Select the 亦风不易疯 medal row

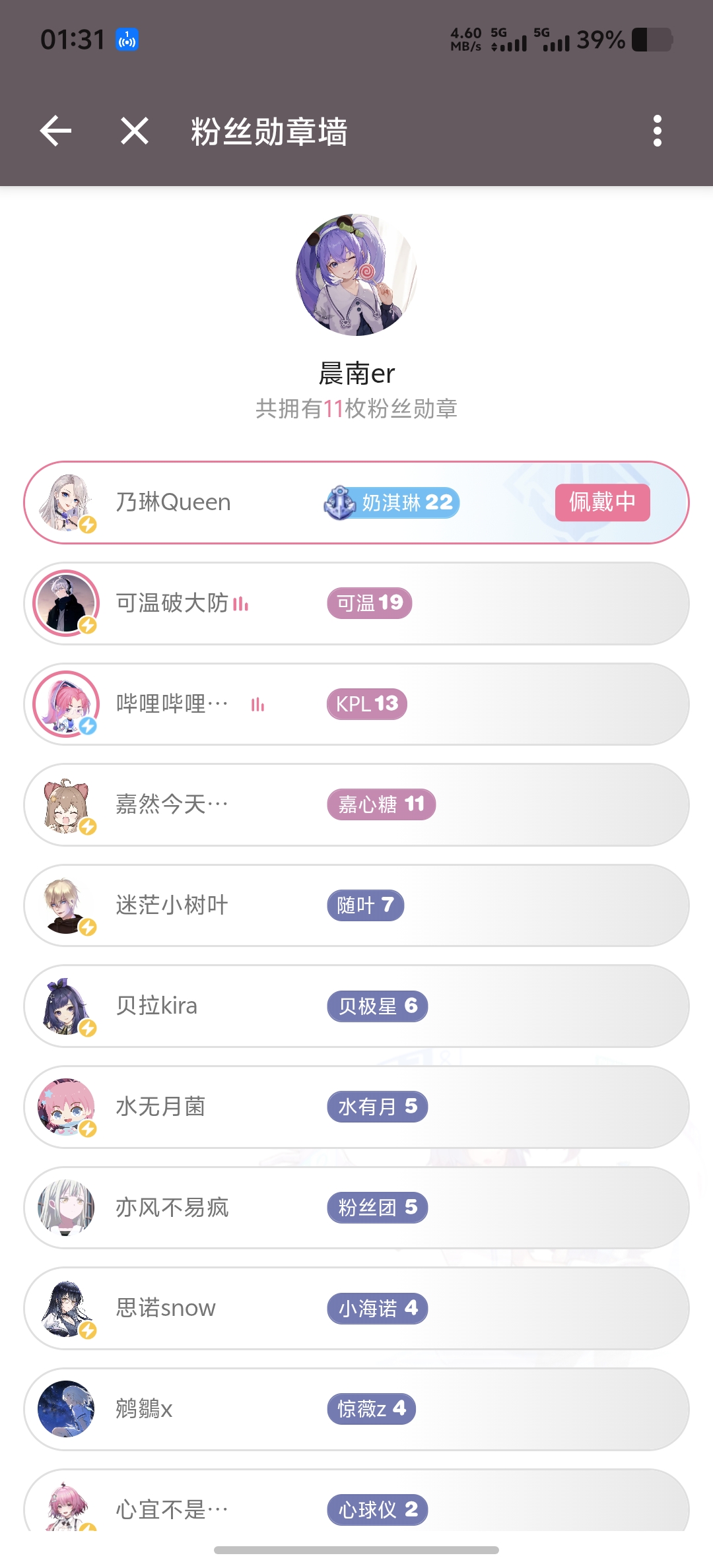[x=356, y=1207]
